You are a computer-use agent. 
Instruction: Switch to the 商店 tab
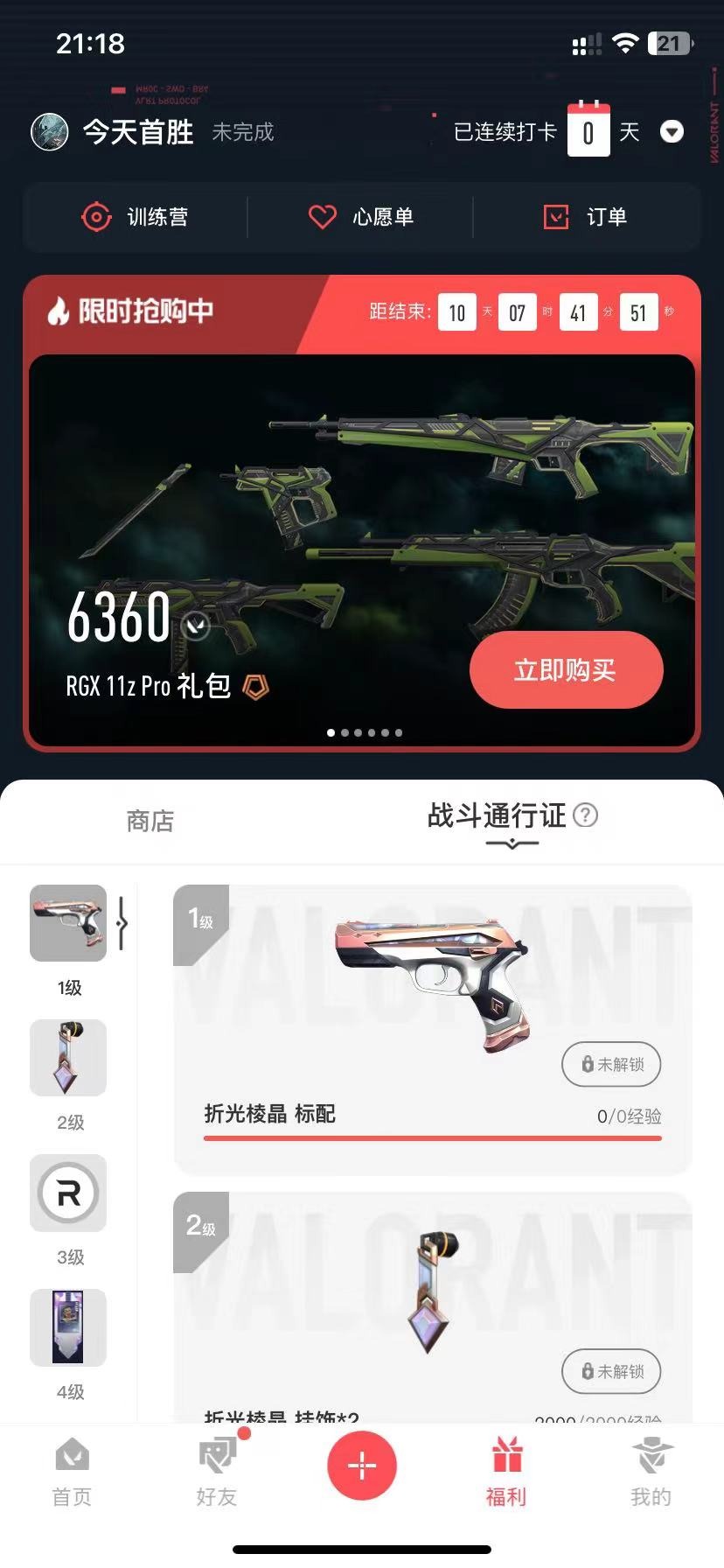pos(150,821)
